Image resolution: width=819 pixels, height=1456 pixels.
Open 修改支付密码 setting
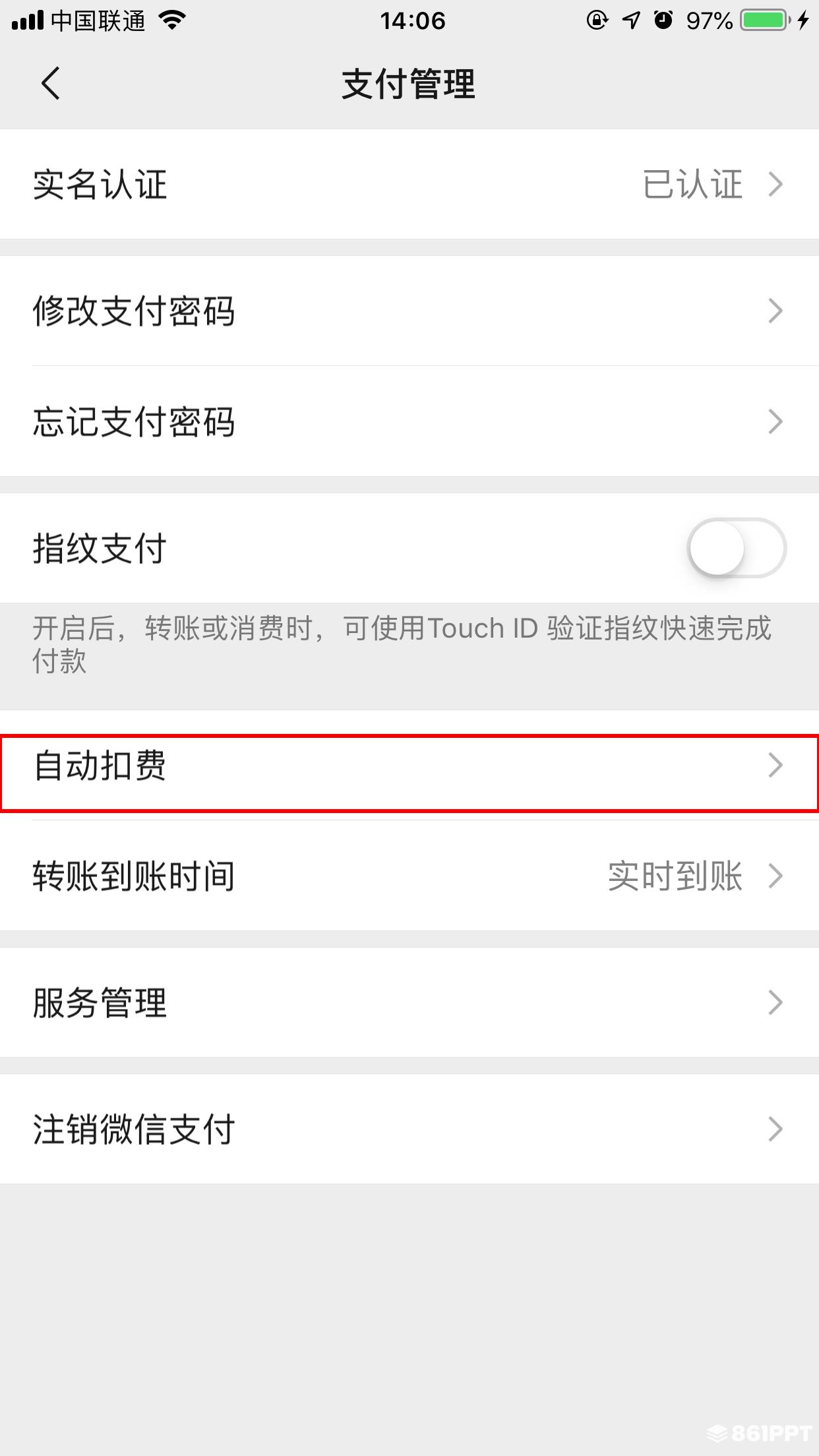tap(409, 311)
